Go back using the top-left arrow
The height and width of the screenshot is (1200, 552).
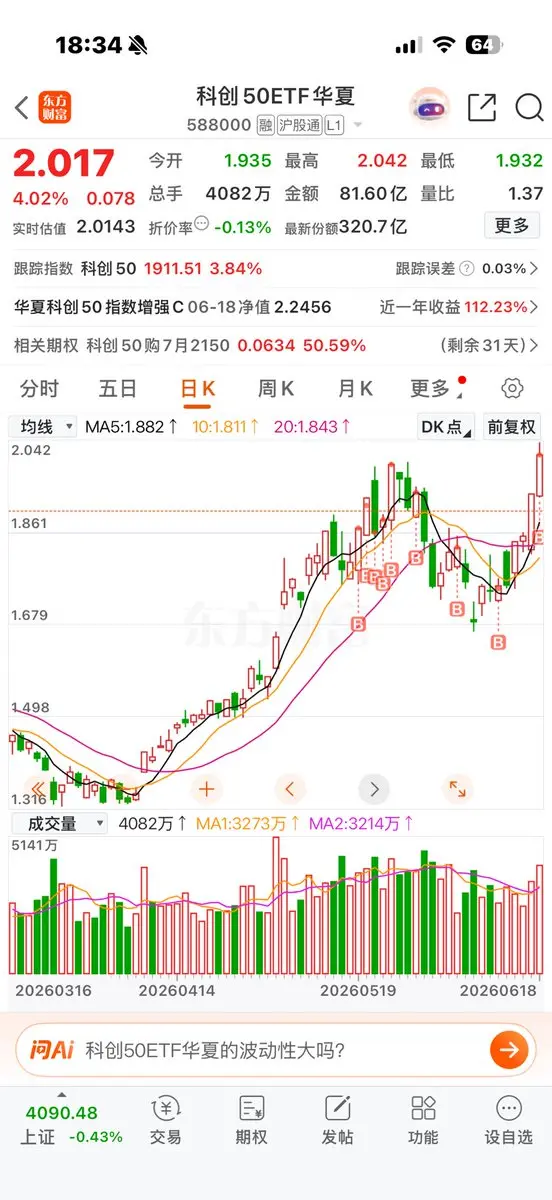(22, 108)
